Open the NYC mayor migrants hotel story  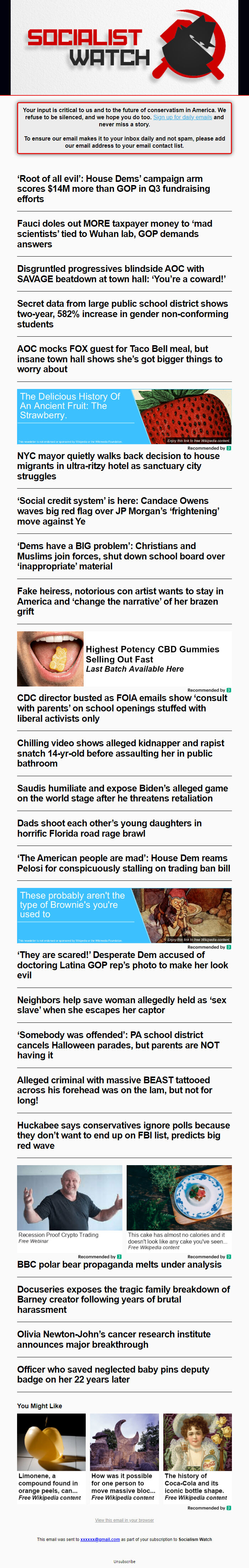[118, 465]
